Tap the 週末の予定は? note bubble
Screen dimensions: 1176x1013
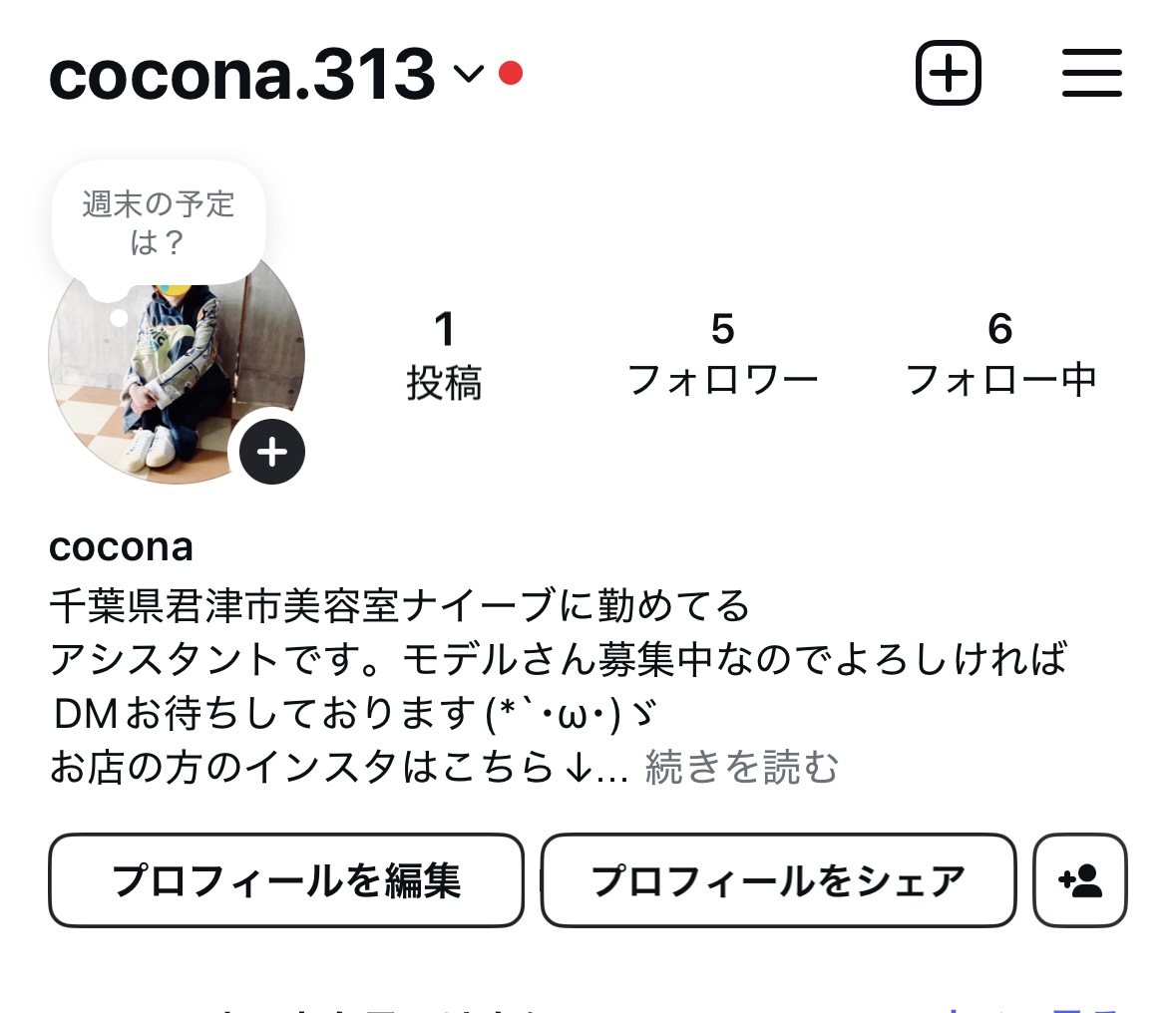point(159,223)
